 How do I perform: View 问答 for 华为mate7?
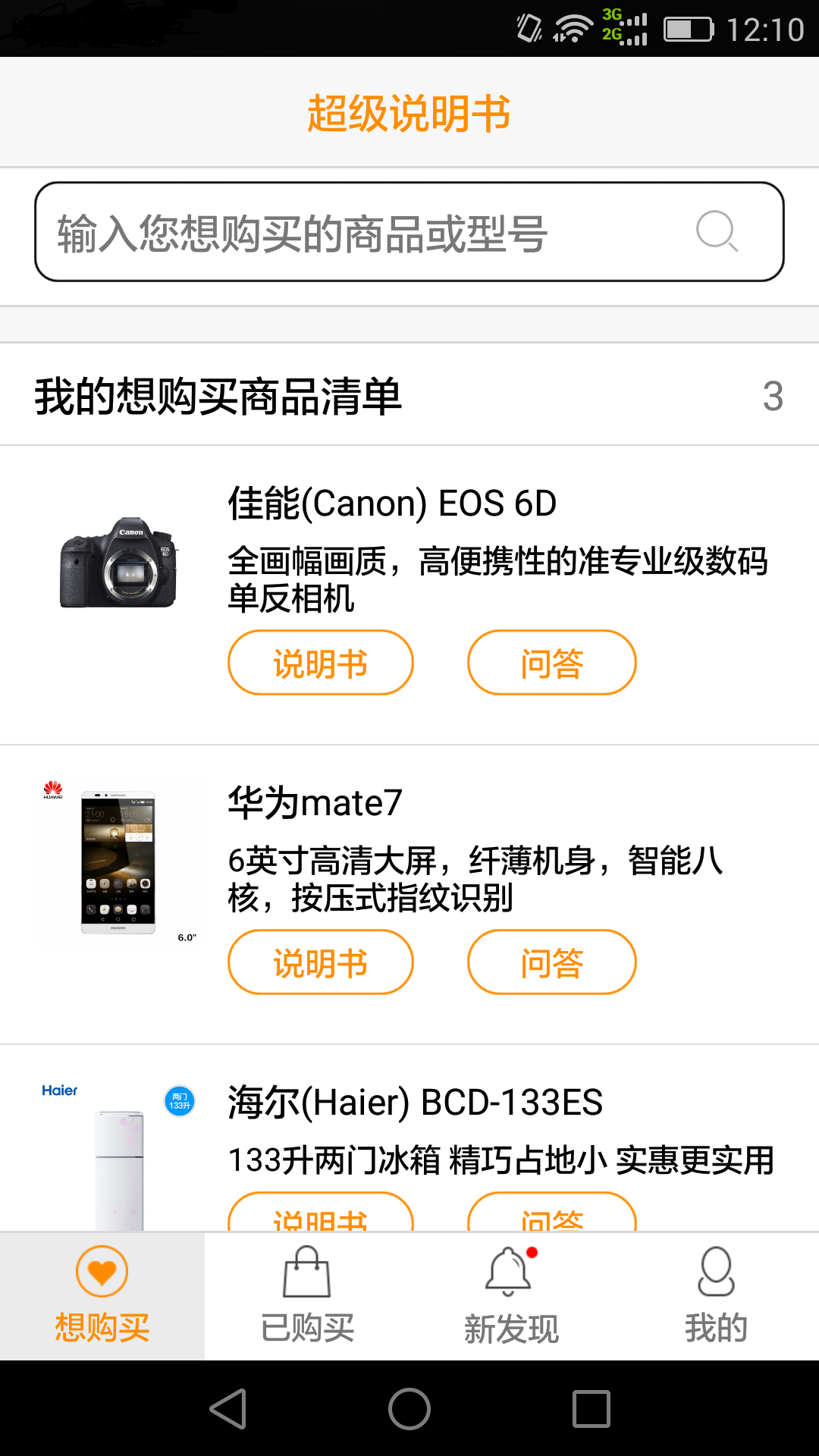click(x=551, y=962)
